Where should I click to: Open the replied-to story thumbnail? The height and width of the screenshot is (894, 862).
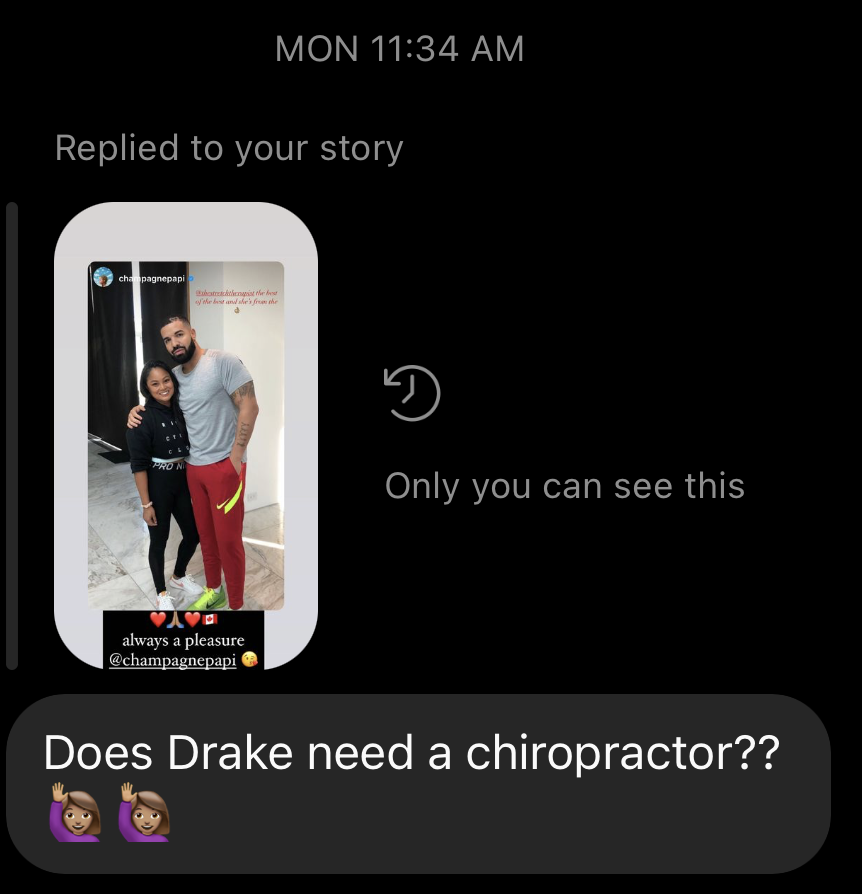click(186, 437)
